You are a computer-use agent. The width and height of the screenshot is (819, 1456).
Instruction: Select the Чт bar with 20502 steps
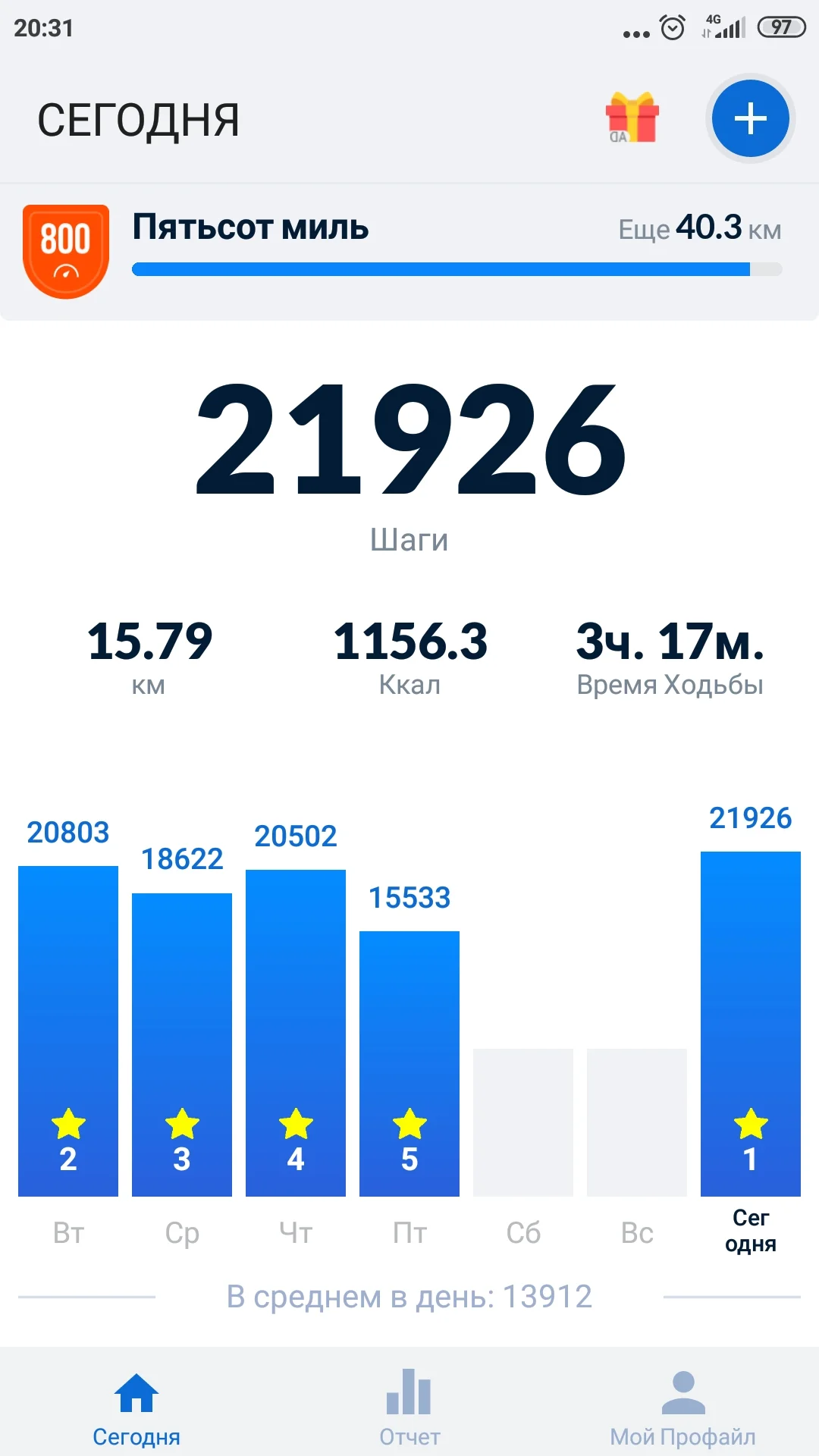coord(296,1033)
